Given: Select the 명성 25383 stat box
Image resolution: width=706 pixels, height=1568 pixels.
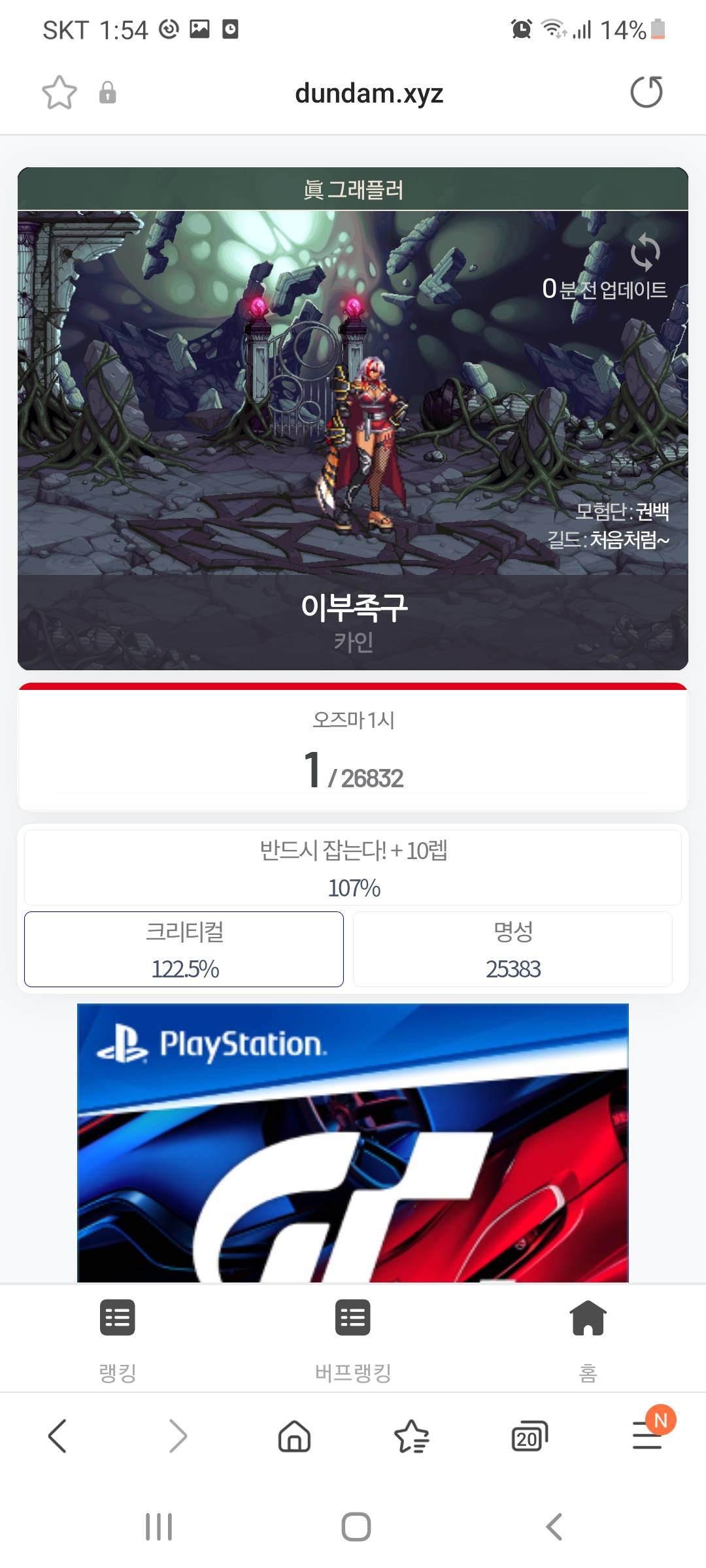Looking at the screenshot, I should 513,949.
